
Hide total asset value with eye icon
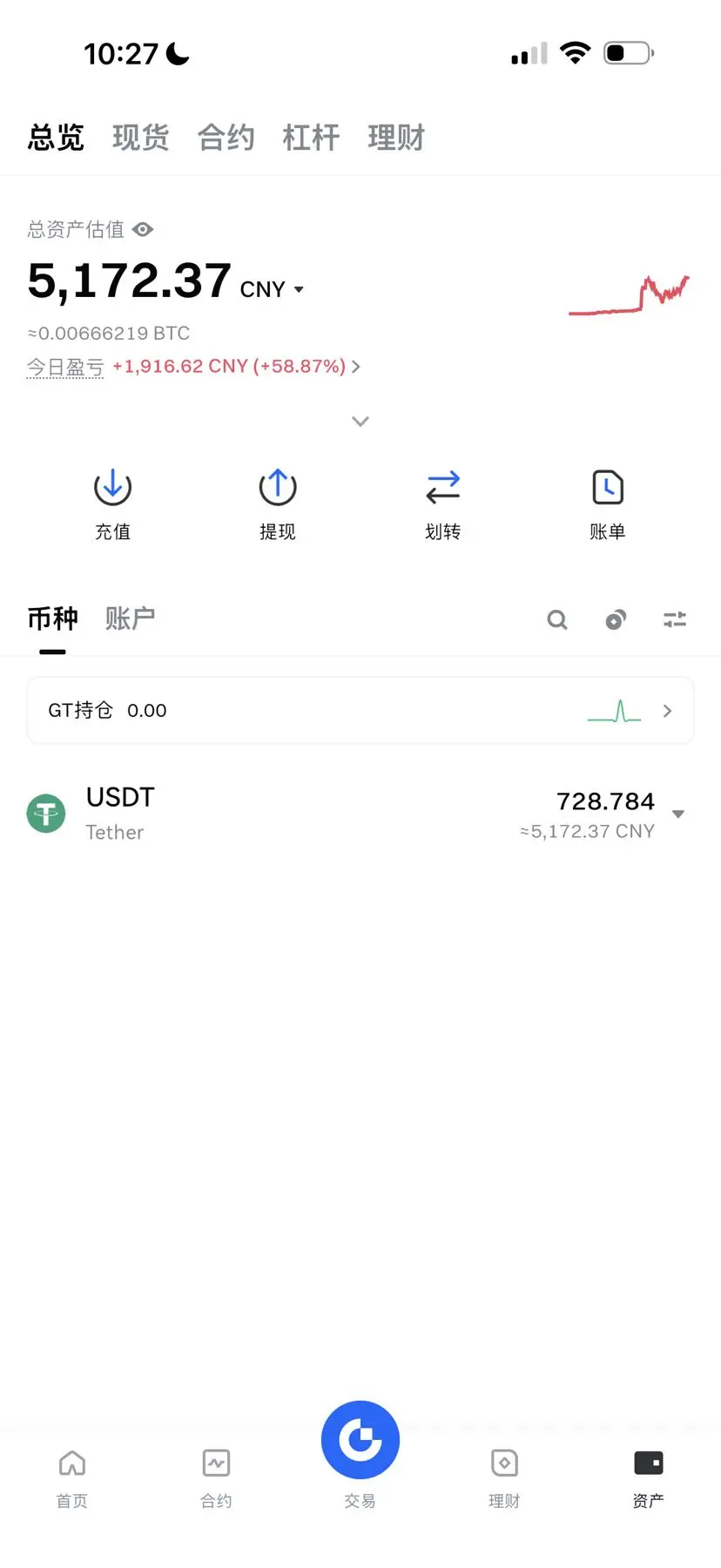[143, 229]
